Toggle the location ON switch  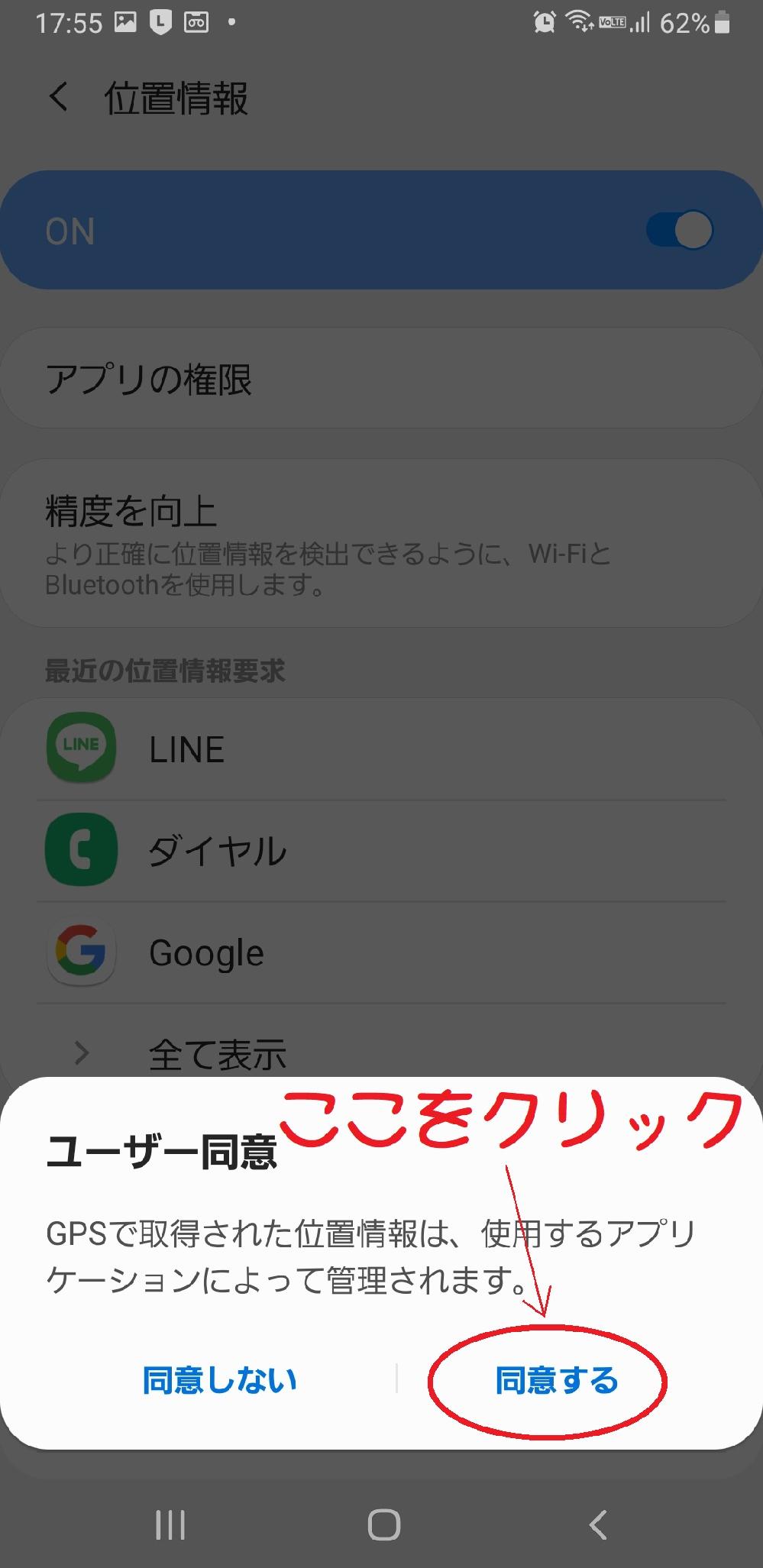[679, 230]
